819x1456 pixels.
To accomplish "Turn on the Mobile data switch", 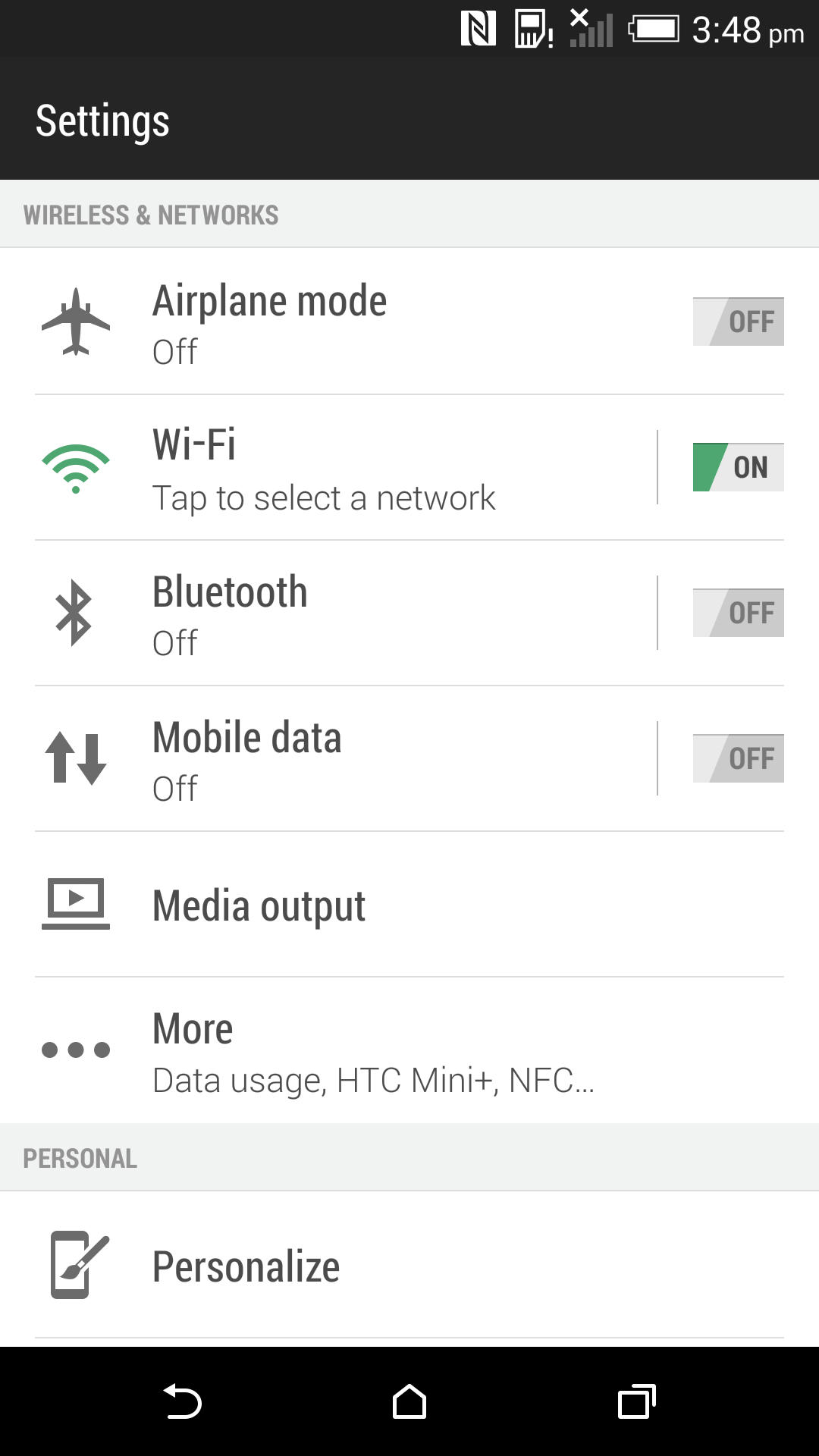I will [738, 758].
